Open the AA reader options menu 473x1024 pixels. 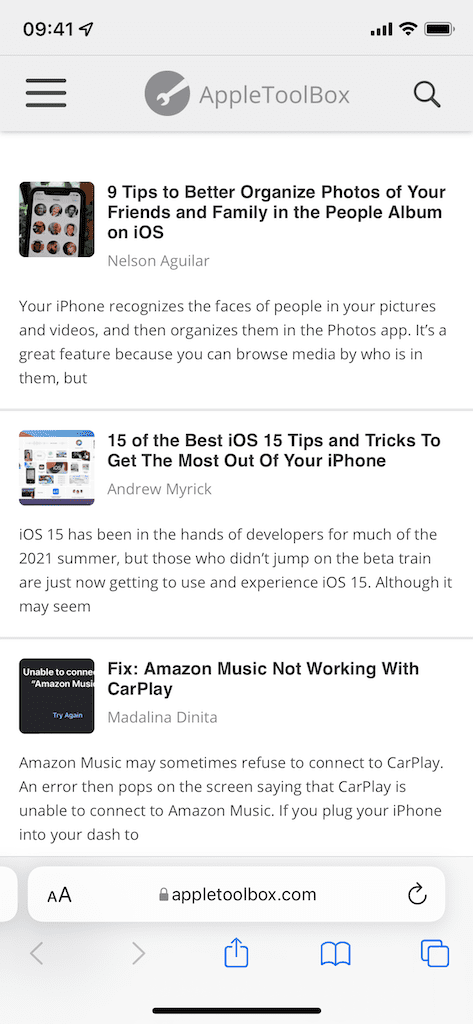click(x=59, y=895)
